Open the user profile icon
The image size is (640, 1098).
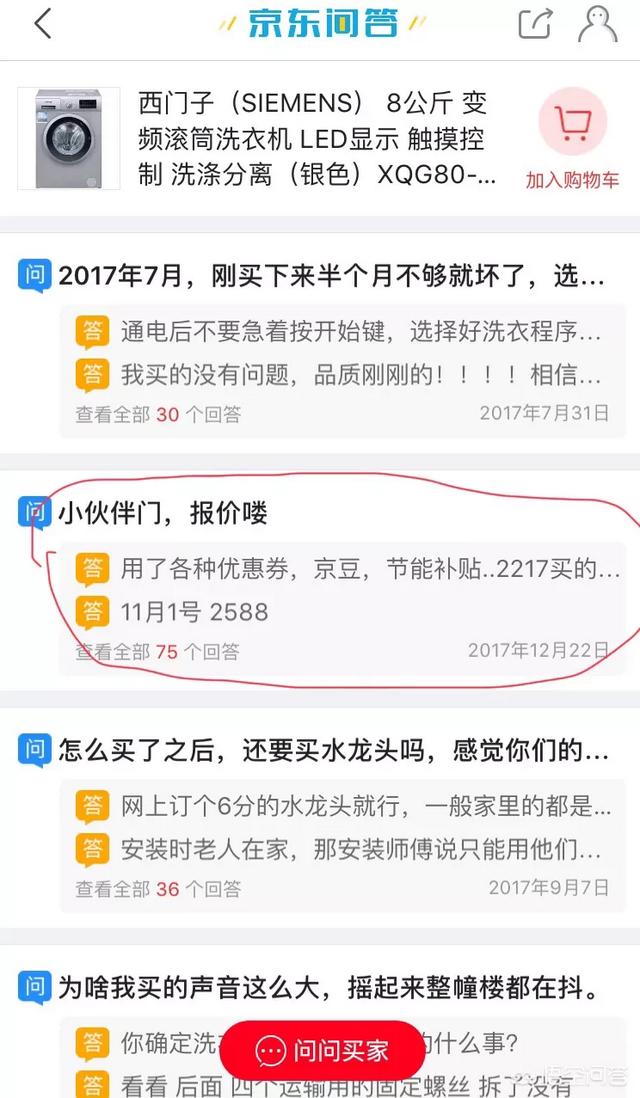pos(597,24)
